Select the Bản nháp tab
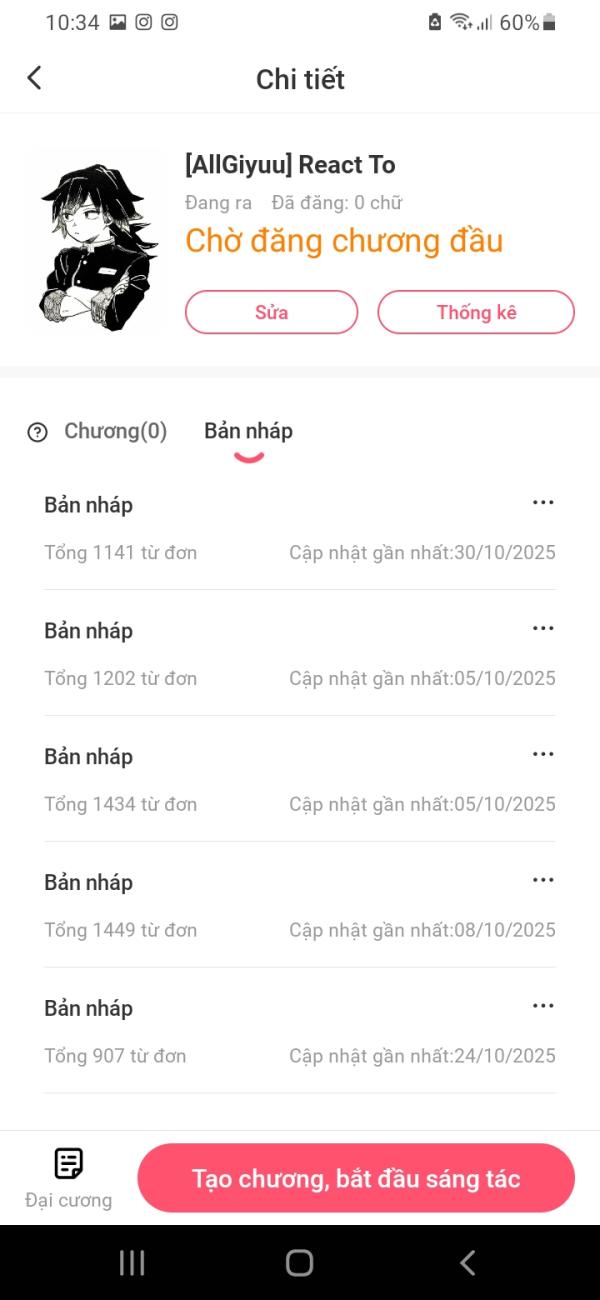 click(x=248, y=431)
